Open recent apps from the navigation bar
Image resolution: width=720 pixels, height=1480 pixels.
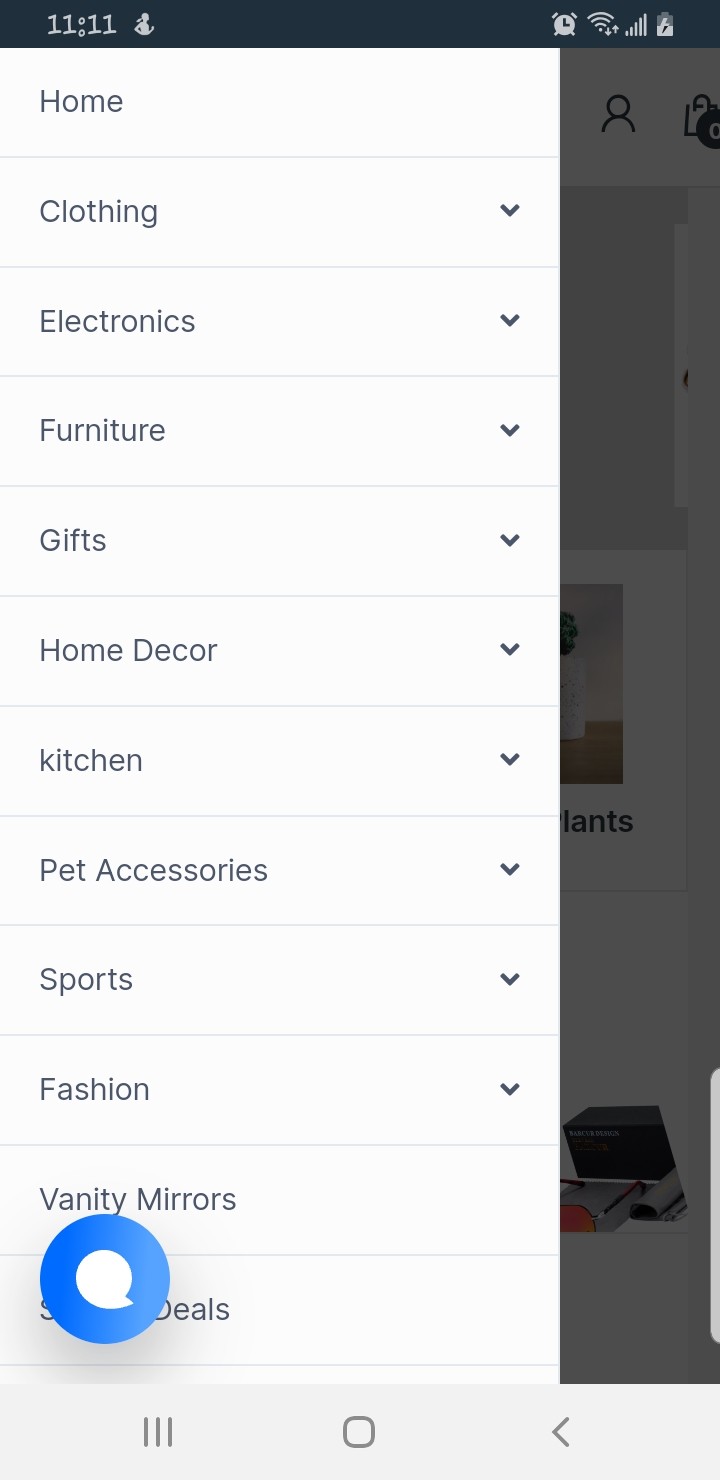158,1432
